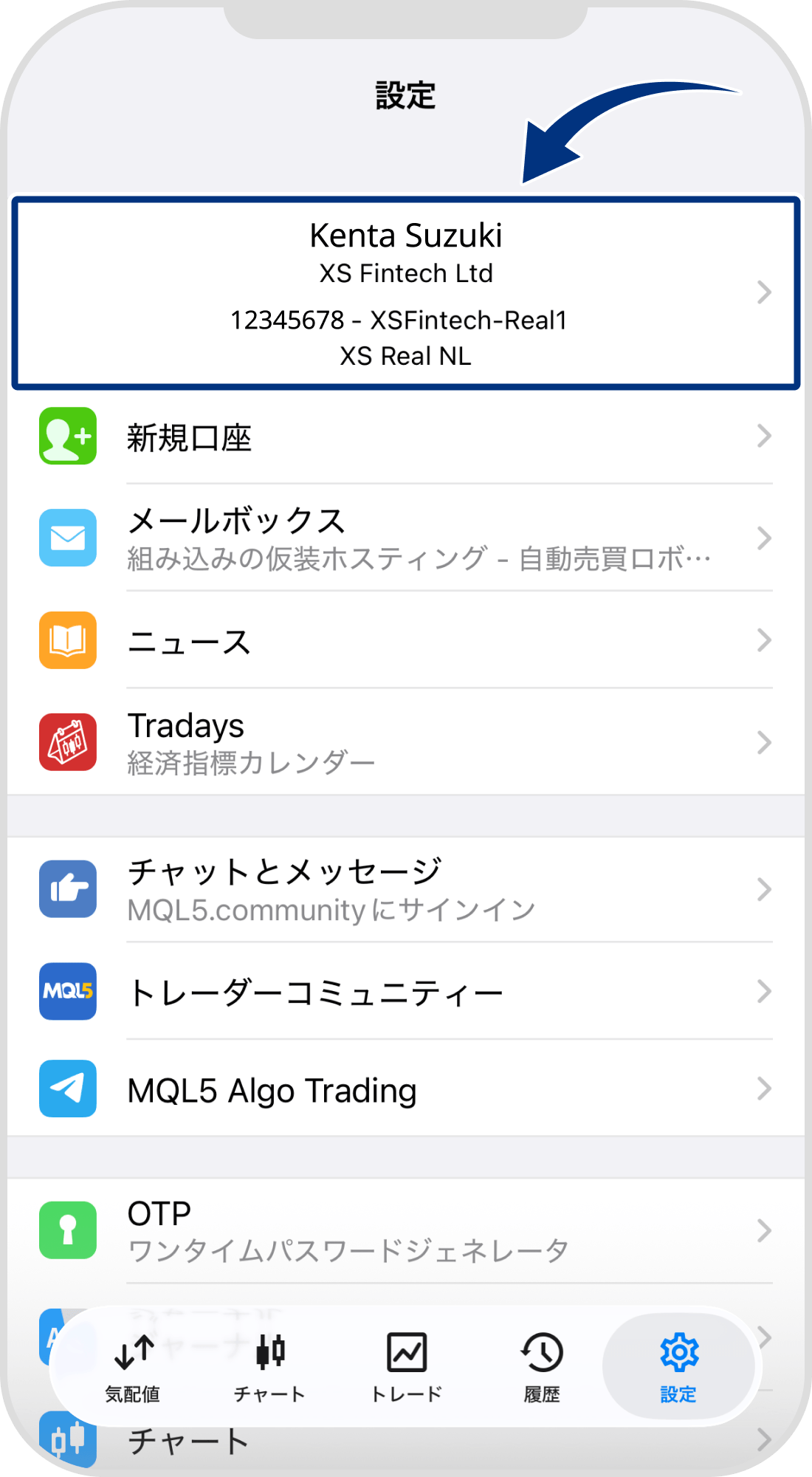This screenshot has width=812, height=1477.
Task: Open チャットとメッセージ
Action: [x=406, y=889]
